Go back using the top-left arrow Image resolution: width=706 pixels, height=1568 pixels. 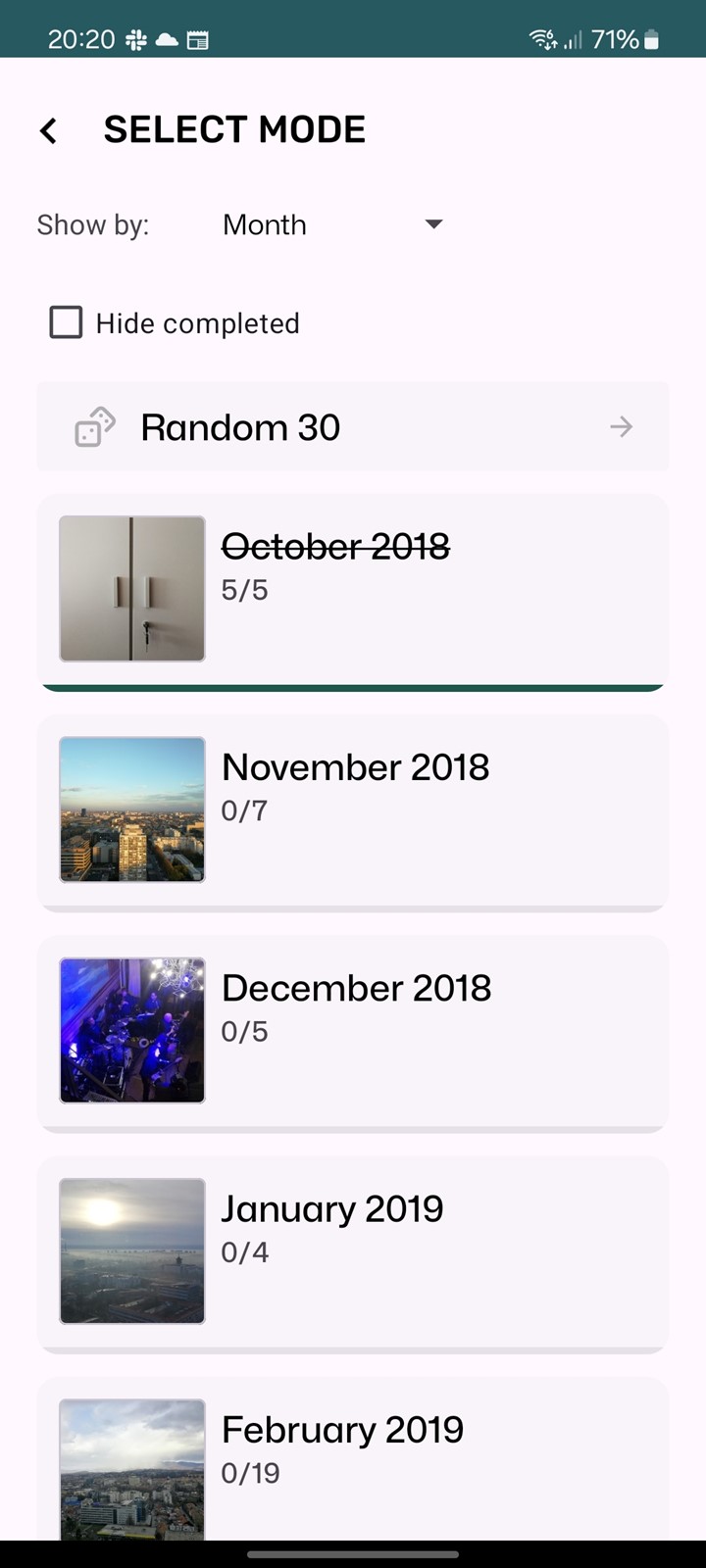coord(48,130)
